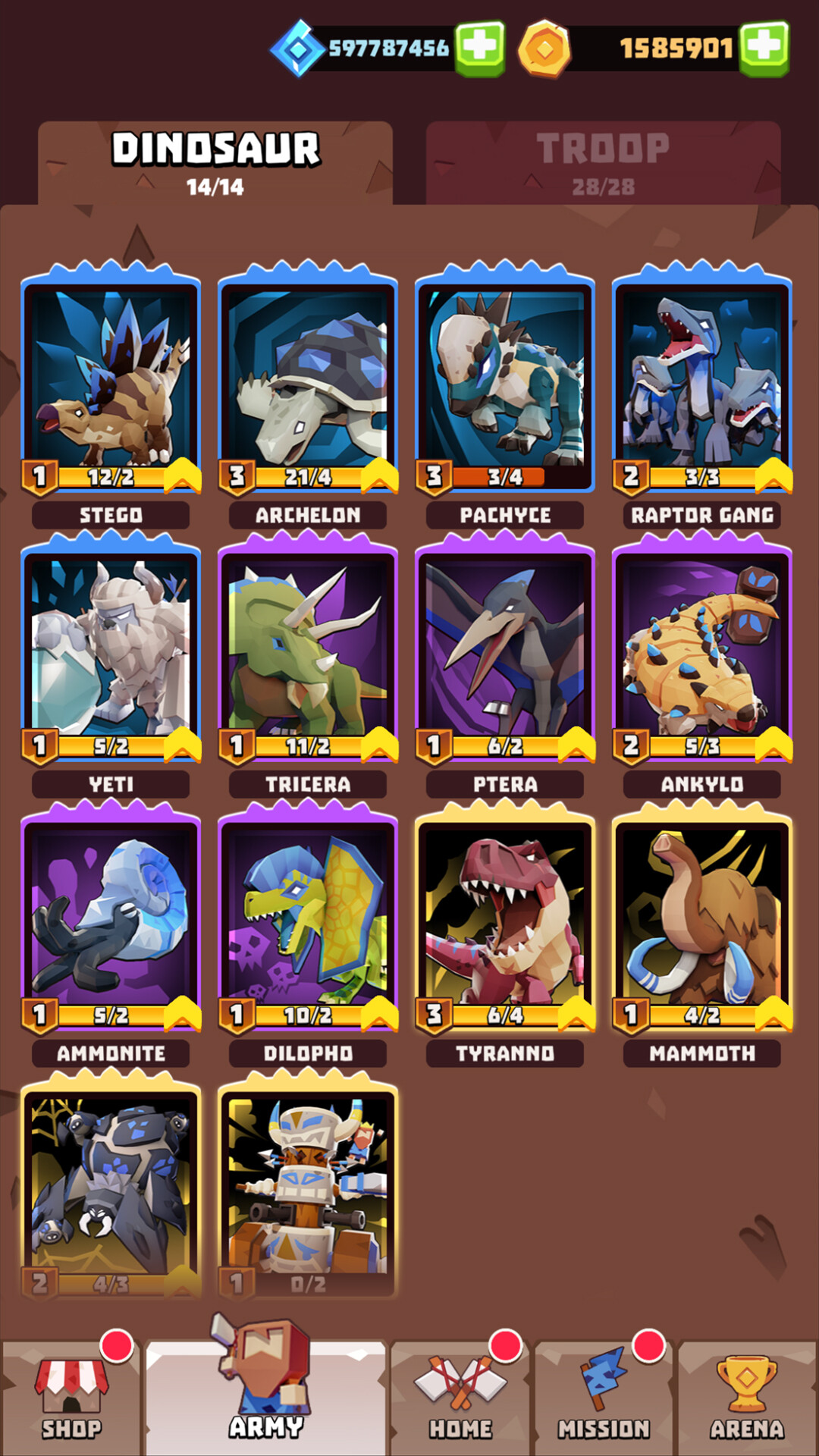The height and width of the screenshot is (1456, 819).
Task: Select the Dinosaur tab
Action: click(x=216, y=155)
